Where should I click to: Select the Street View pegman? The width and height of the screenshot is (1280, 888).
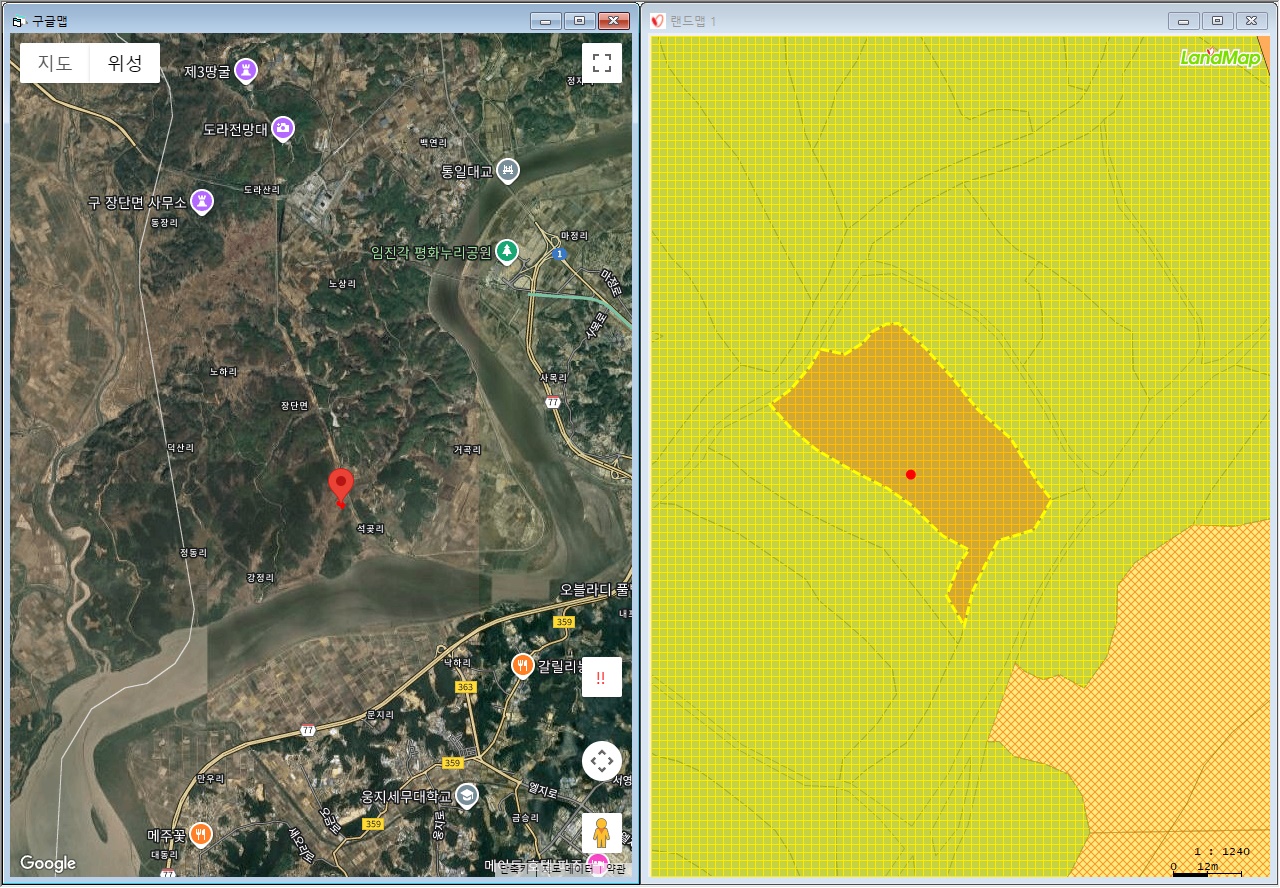[x=601, y=832]
